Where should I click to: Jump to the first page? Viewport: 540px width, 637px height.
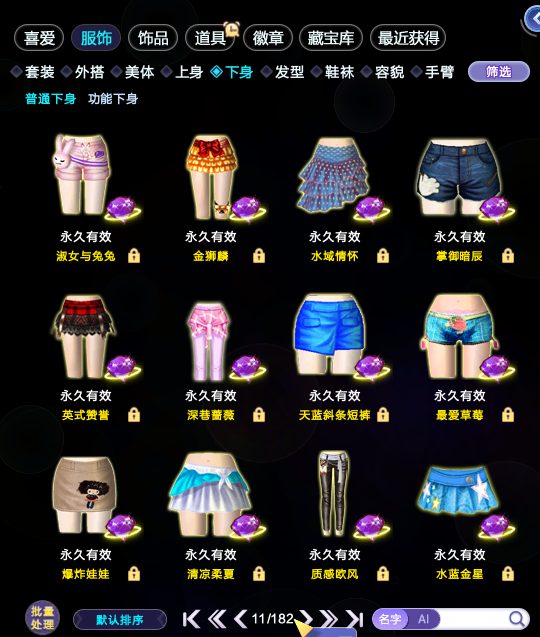click(191, 619)
